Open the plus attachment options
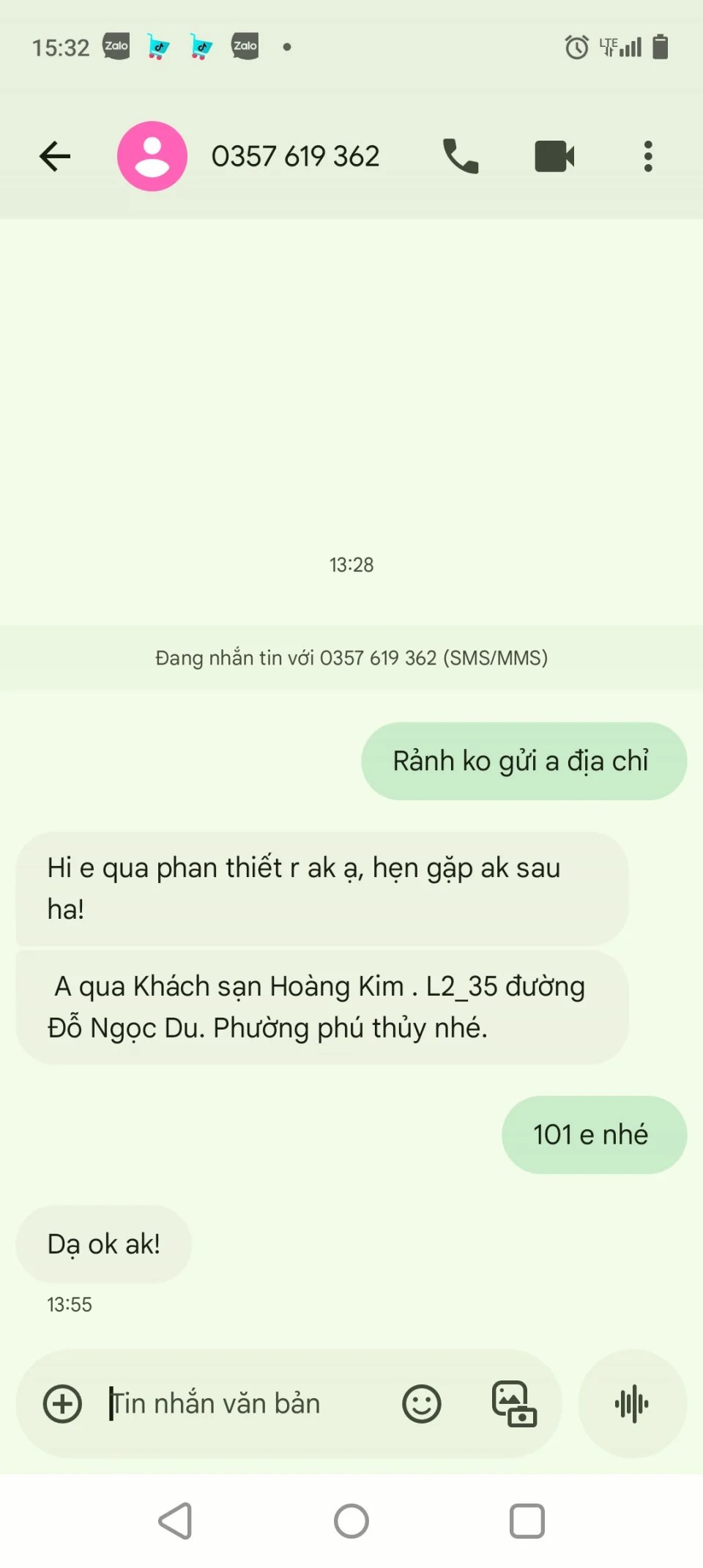The width and height of the screenshot is (703, 1568). pos(63,1404)
